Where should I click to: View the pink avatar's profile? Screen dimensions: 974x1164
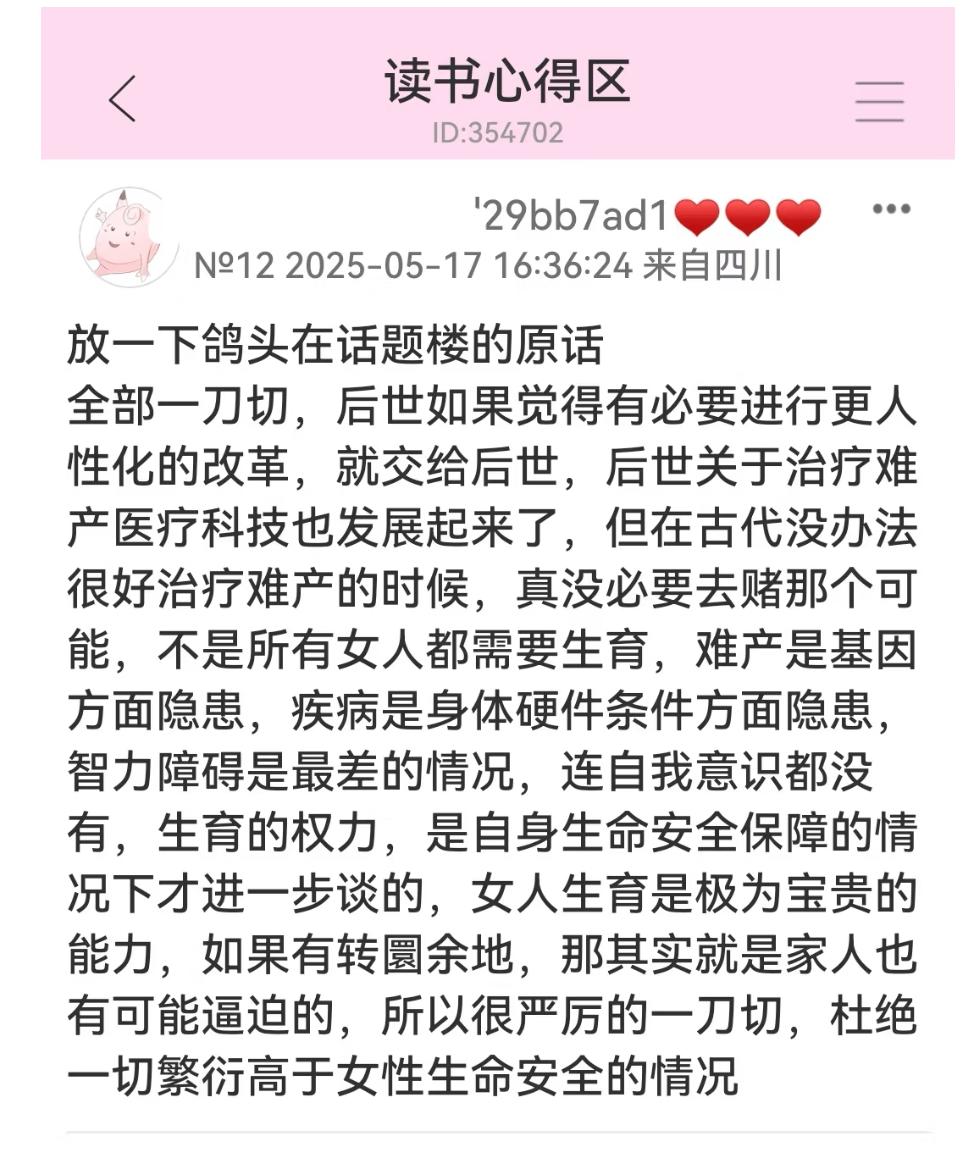pyautogui.click(x=129, y=236)
